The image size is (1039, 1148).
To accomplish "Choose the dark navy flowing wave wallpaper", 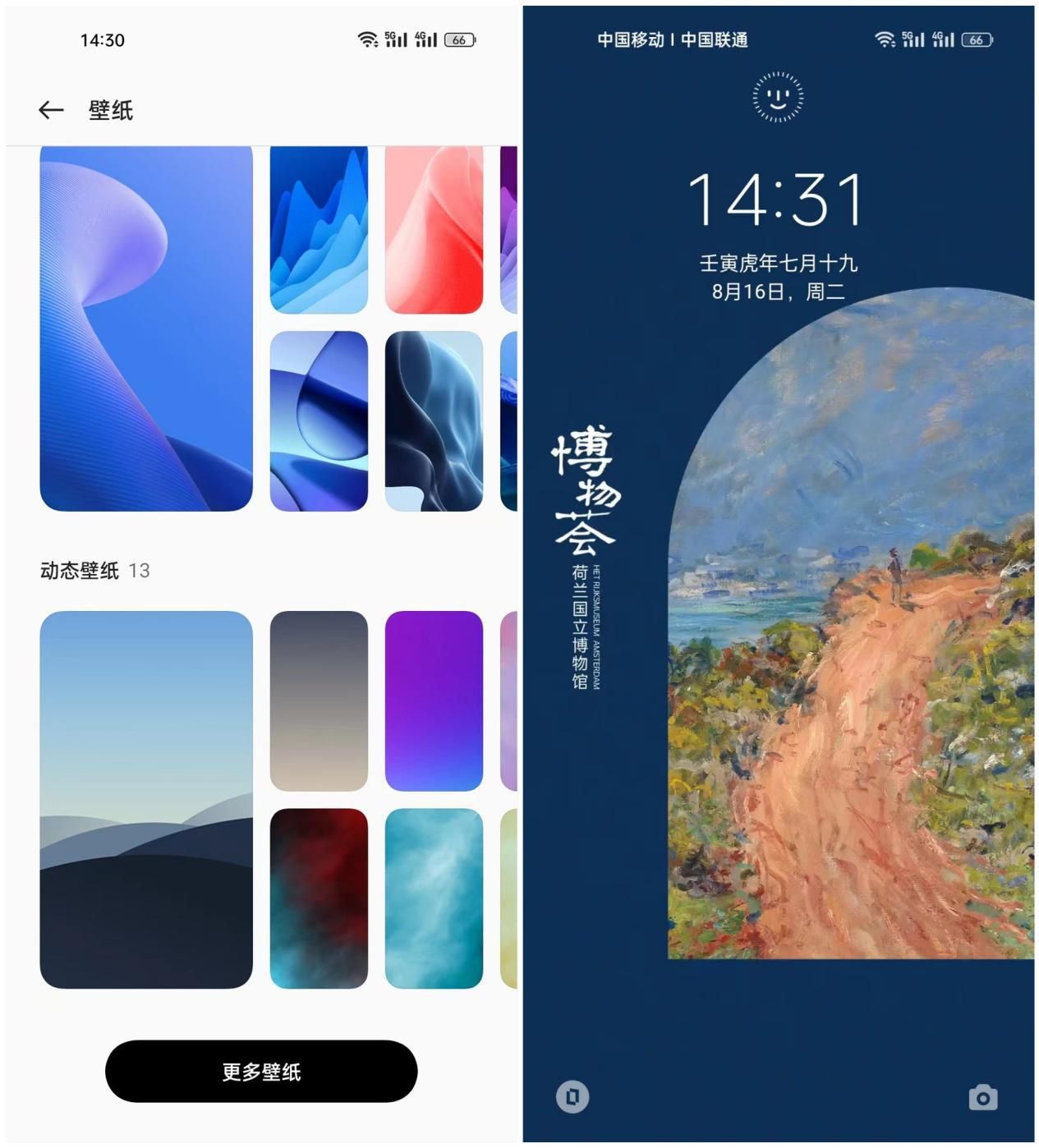I will coord(434,420).
